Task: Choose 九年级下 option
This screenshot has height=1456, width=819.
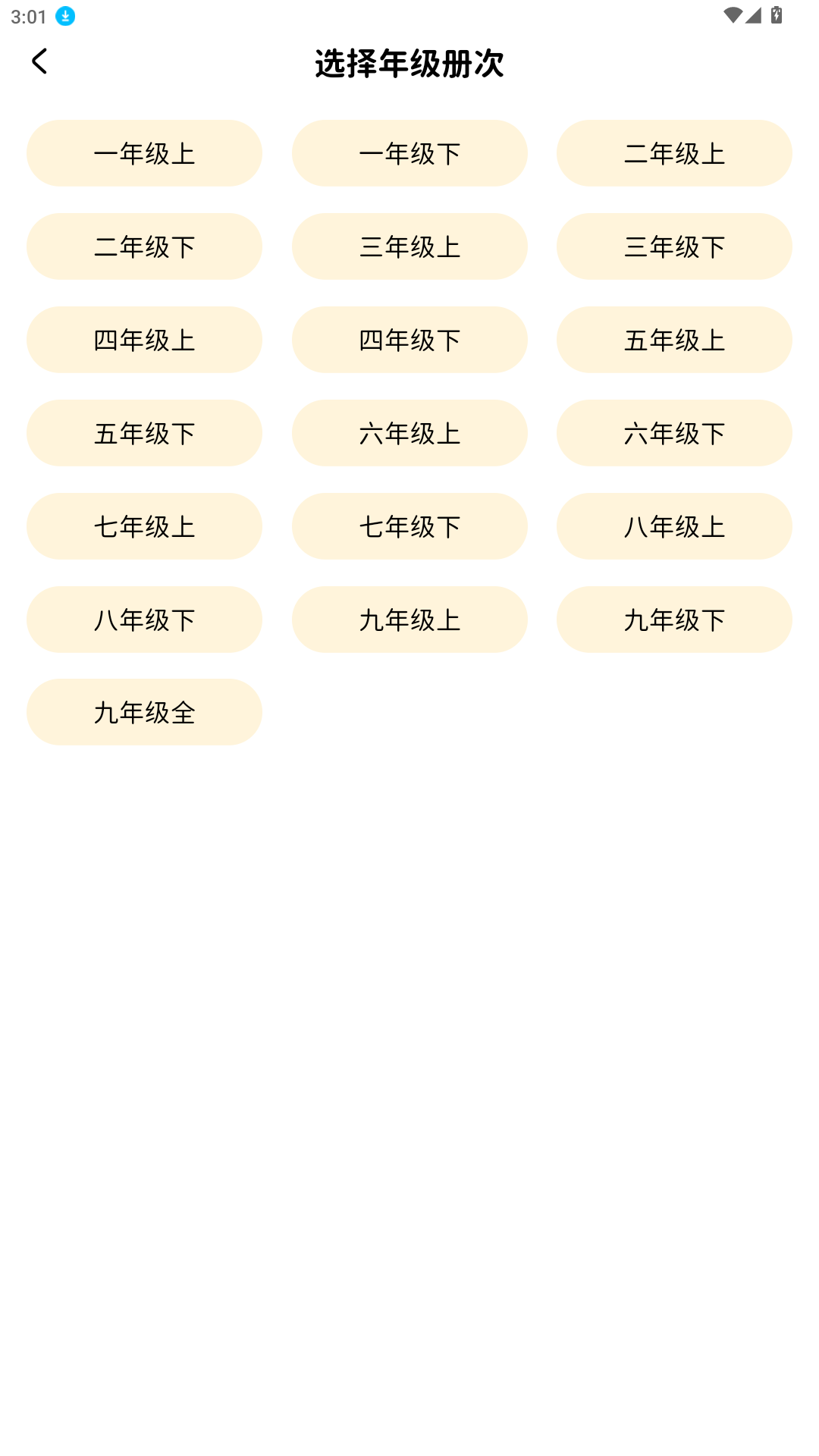Action: [x=674, y=620]
